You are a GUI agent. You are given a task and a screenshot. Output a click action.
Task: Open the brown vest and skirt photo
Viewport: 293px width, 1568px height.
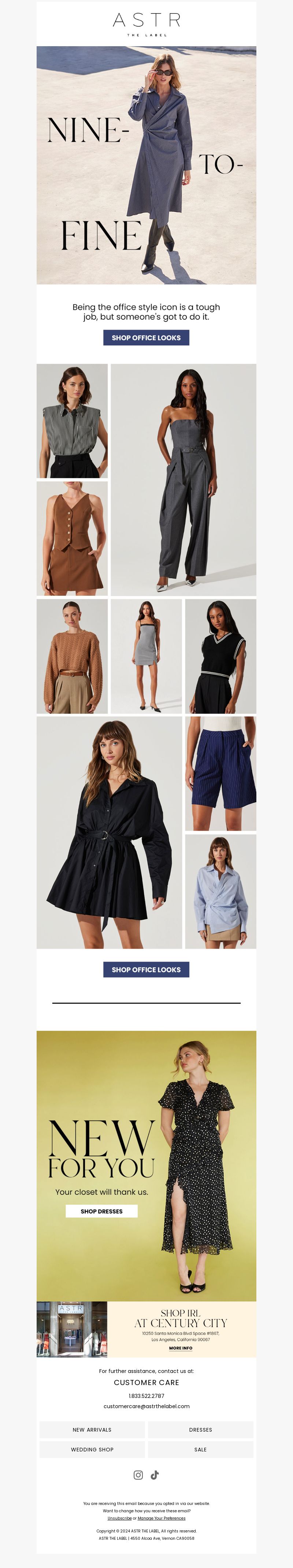72,538
